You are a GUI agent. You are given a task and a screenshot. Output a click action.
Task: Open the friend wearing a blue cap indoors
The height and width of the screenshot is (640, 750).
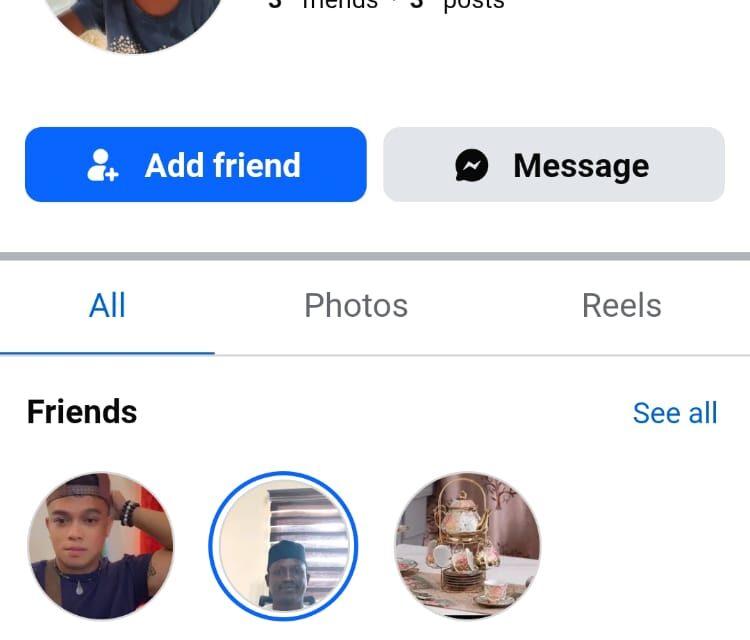(x=283, y=546)
